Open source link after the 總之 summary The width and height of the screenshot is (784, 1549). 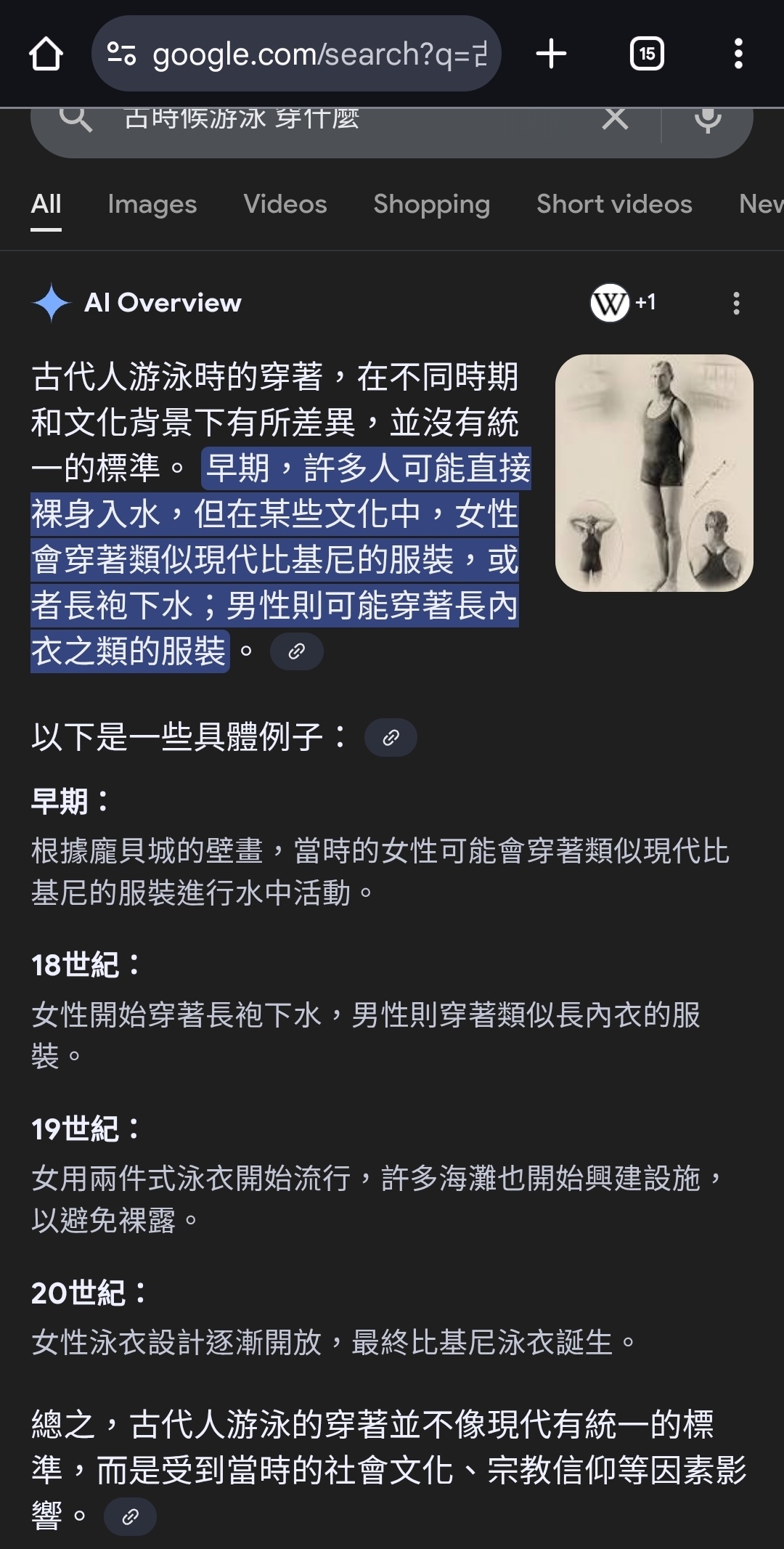pos(130,1516)
